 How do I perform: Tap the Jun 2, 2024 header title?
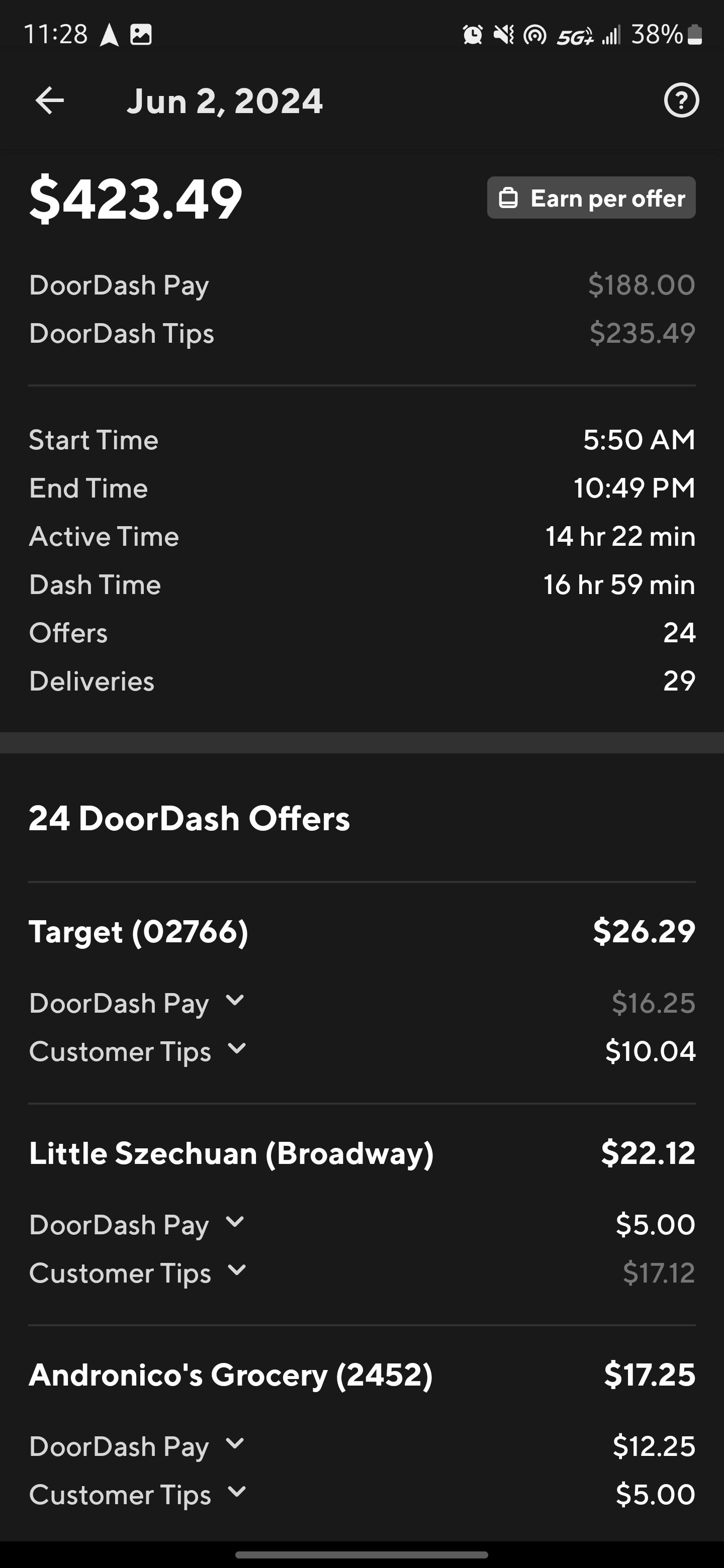pyautogui.click(x=225, y=100)
